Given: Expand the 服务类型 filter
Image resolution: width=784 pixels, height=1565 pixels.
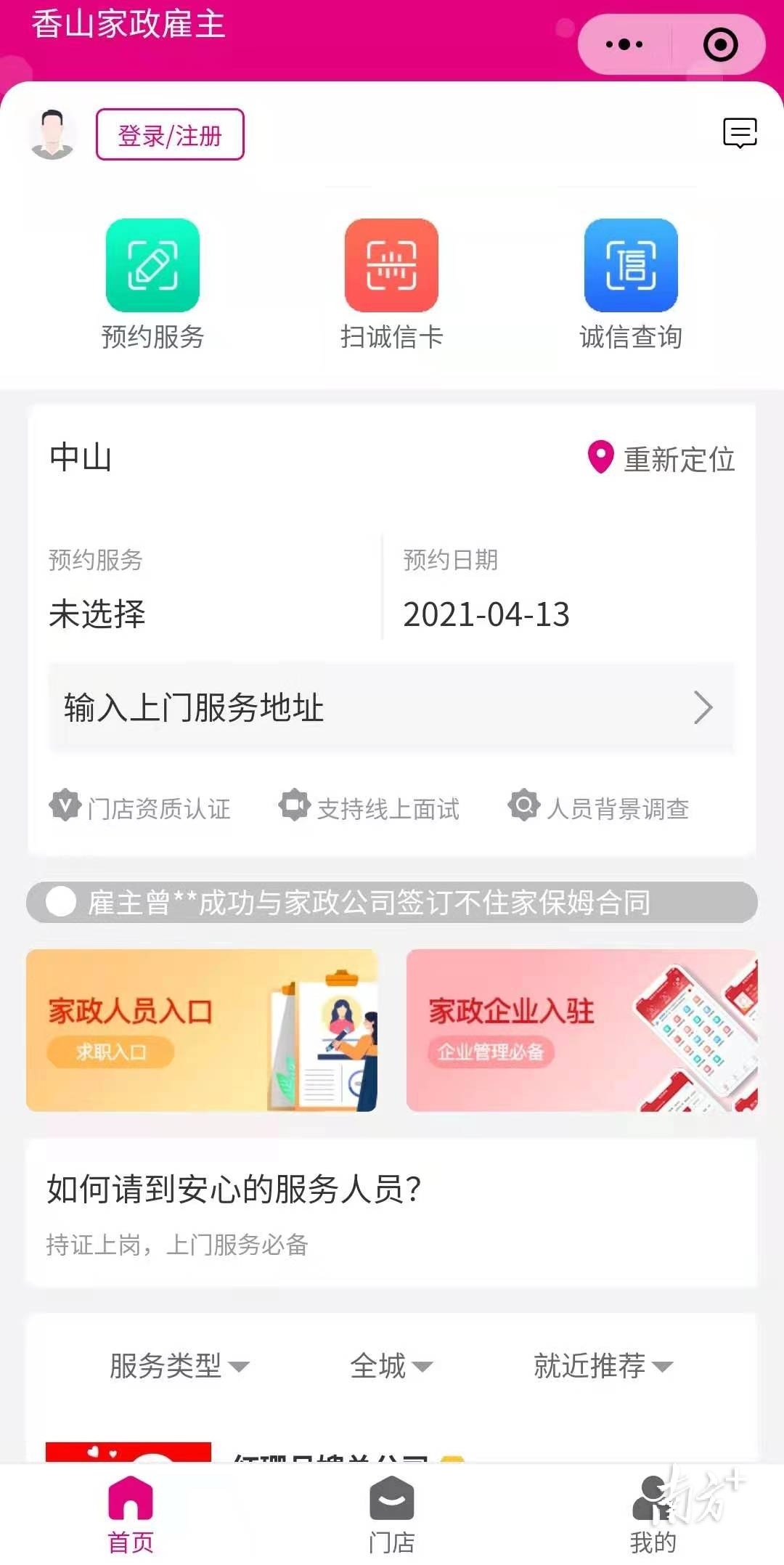Looking at the screenshot, I should [x=179, y=1366].
